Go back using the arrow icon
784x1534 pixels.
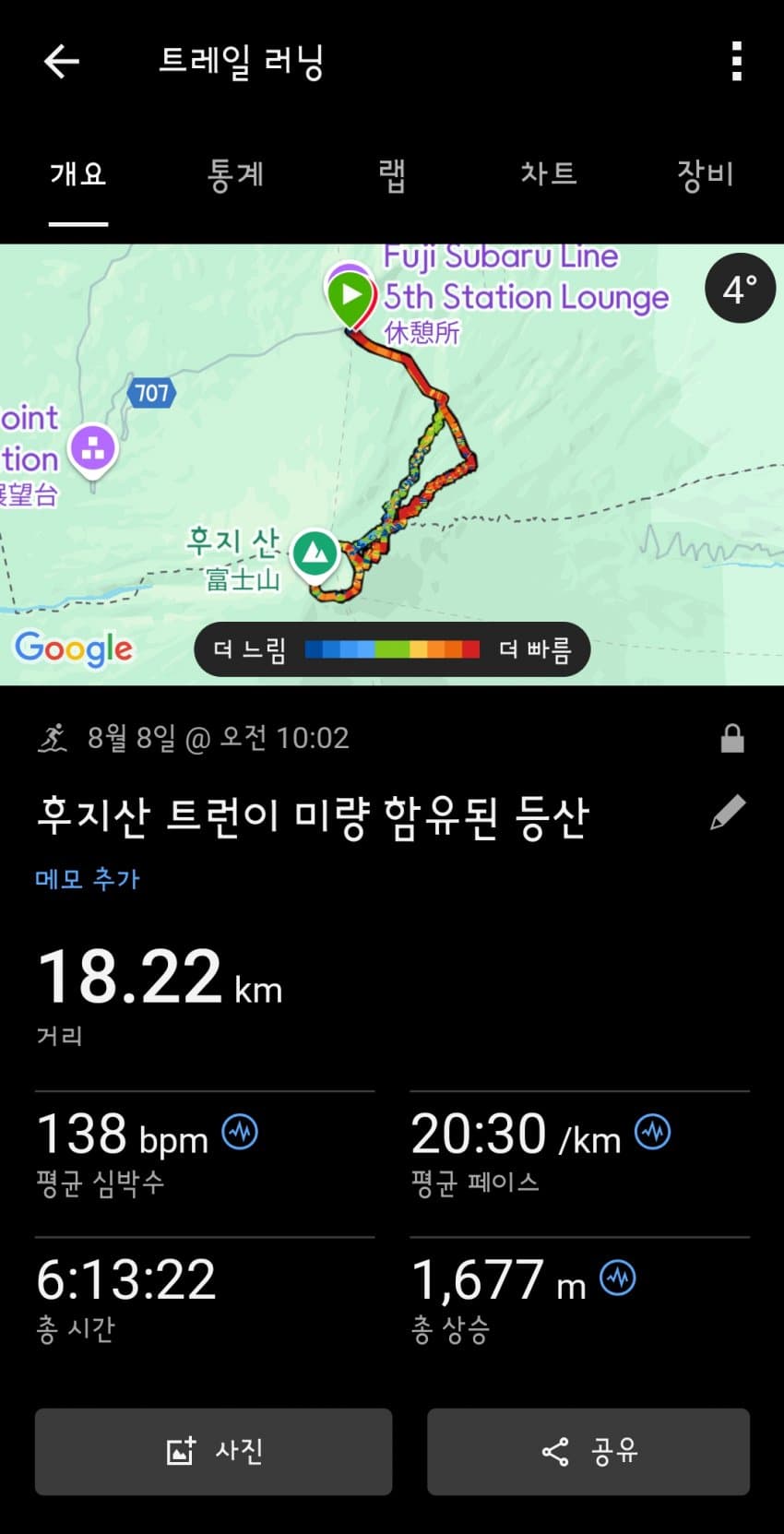point(62,62)
